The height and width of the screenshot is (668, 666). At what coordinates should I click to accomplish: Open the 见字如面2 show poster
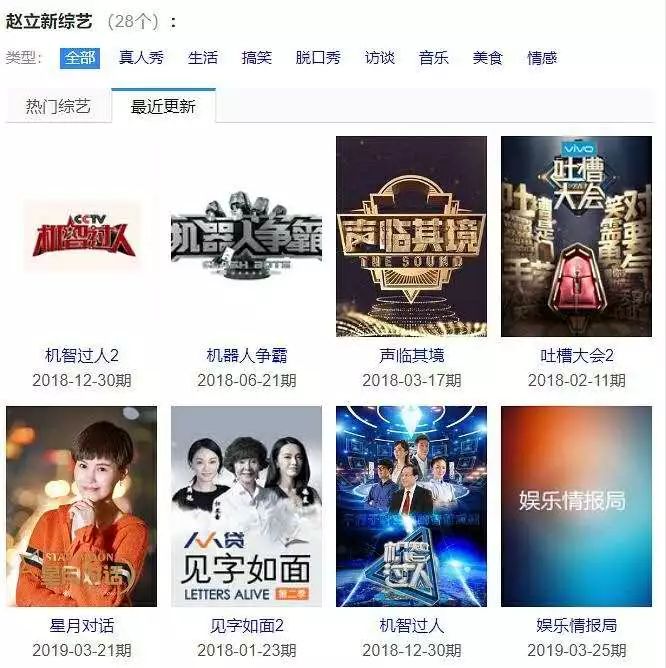246,507
